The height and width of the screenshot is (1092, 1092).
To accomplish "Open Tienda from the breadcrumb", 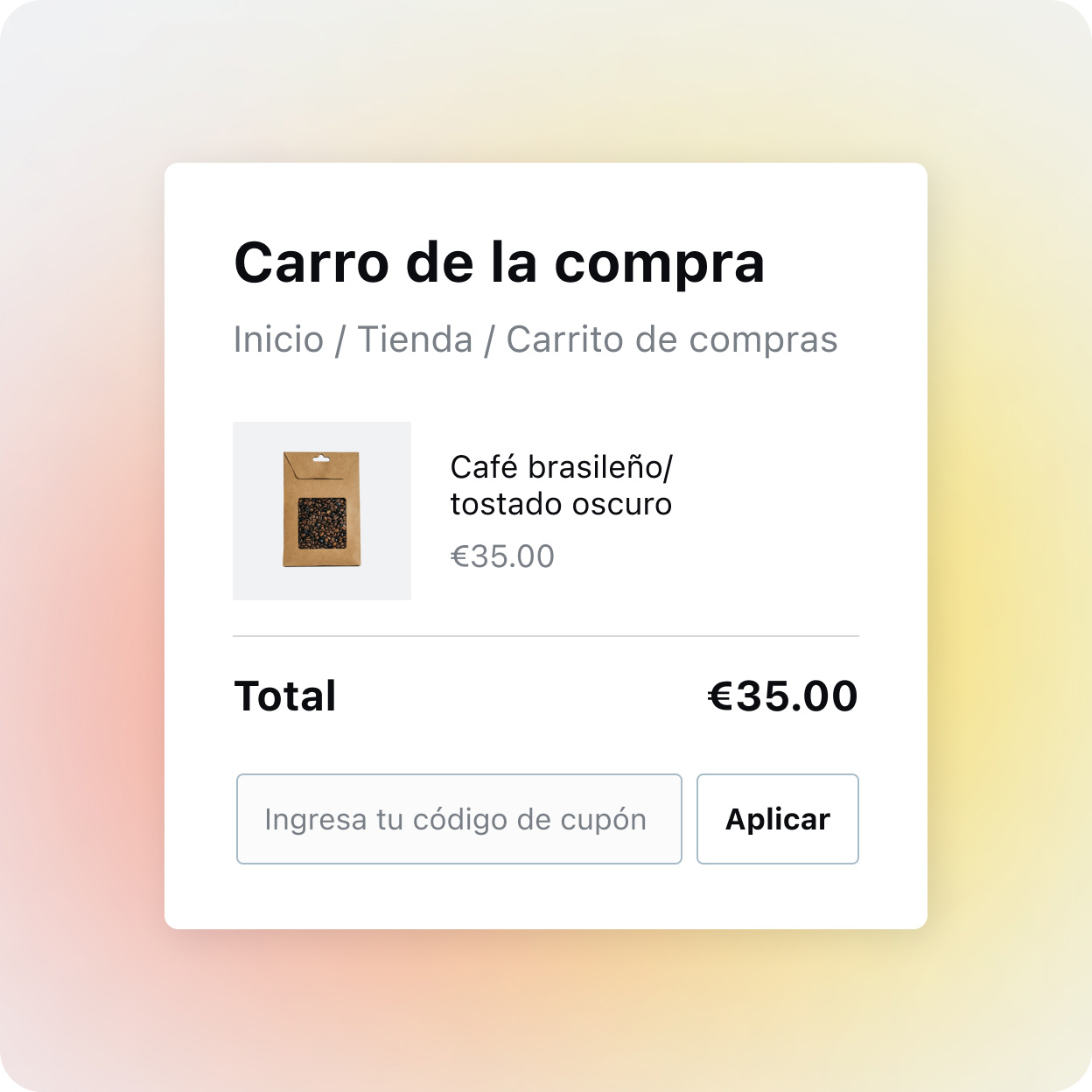I will coord(415,339).
